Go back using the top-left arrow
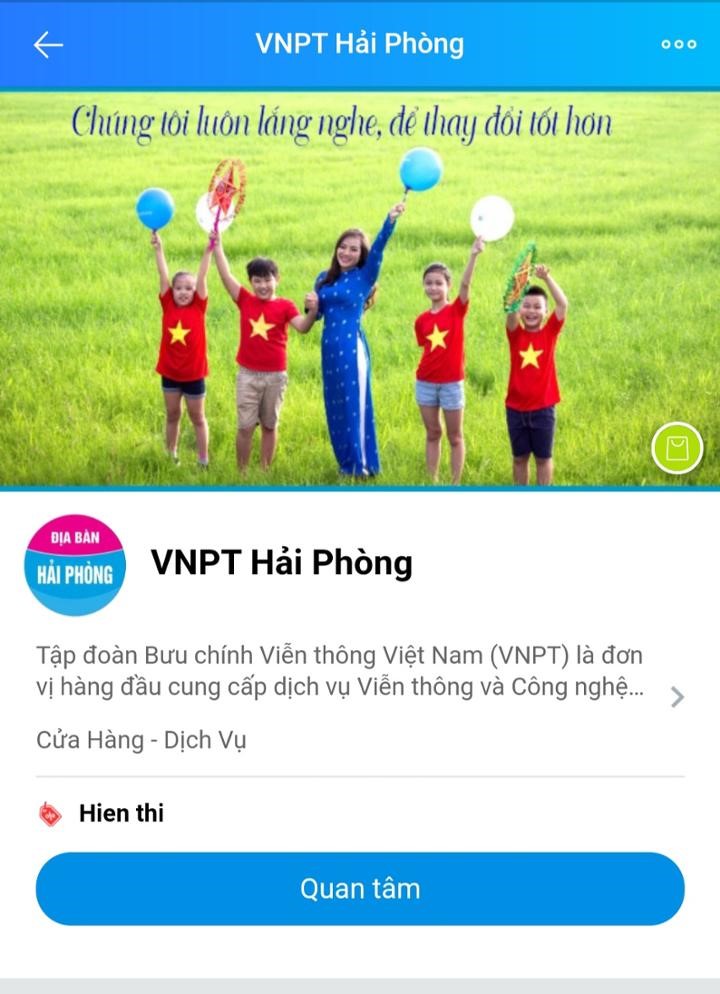The width and height of the screenshot is (720, 994). click(x=48, y=45)
